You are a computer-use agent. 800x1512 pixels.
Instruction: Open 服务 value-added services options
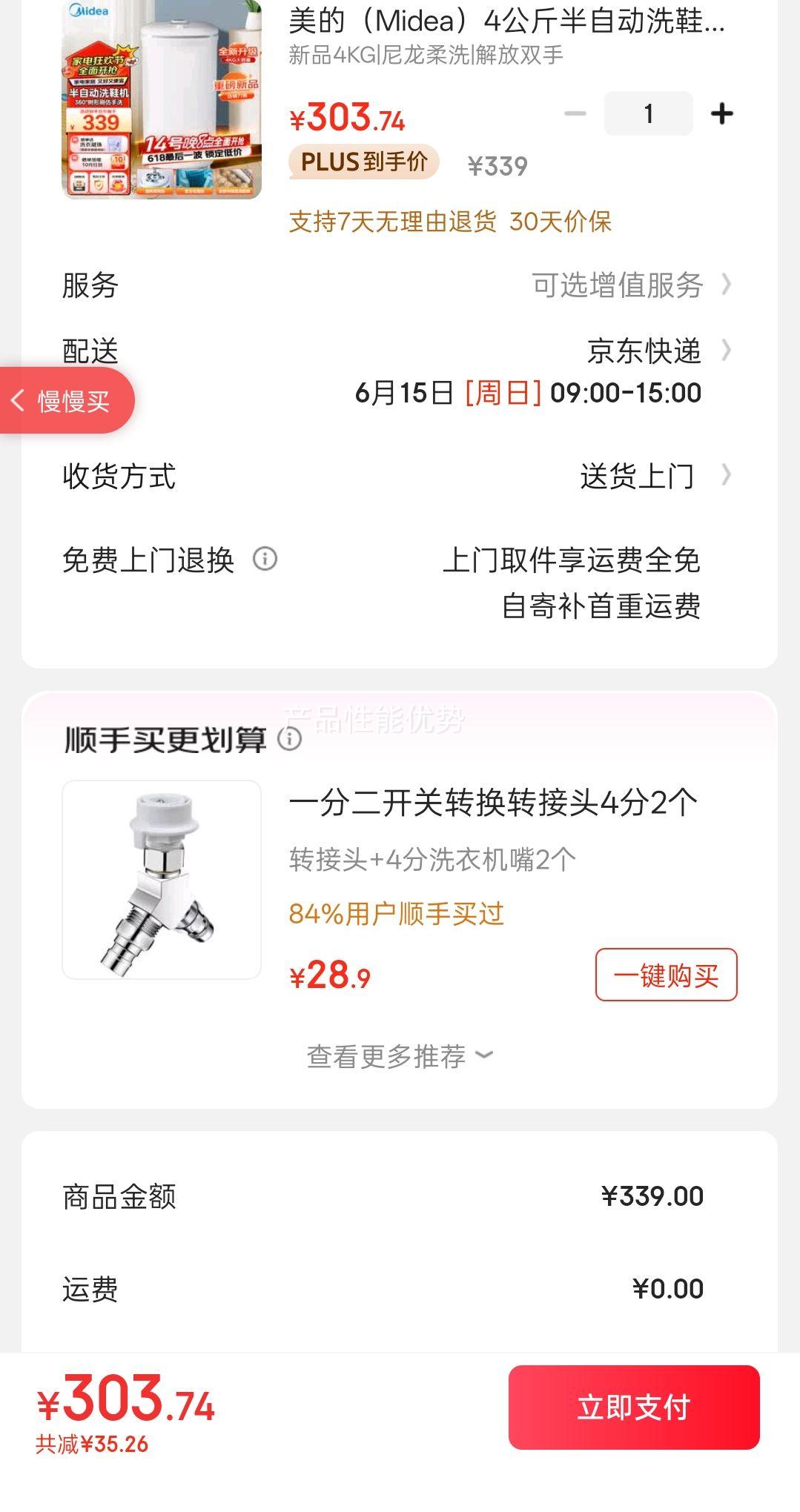click(630, 285)
